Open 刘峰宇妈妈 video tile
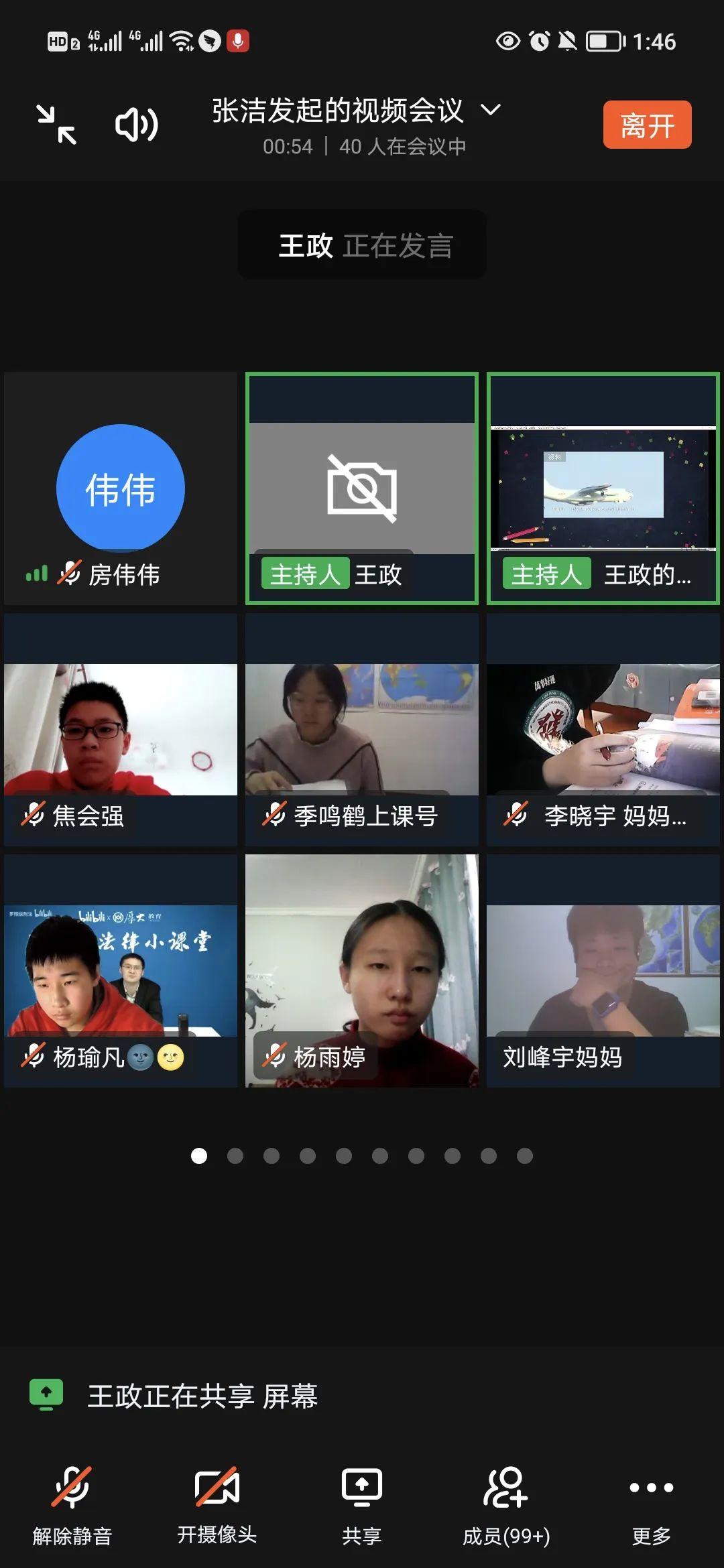The width and height of the screenshot is (724, 1568). [603, 971]
